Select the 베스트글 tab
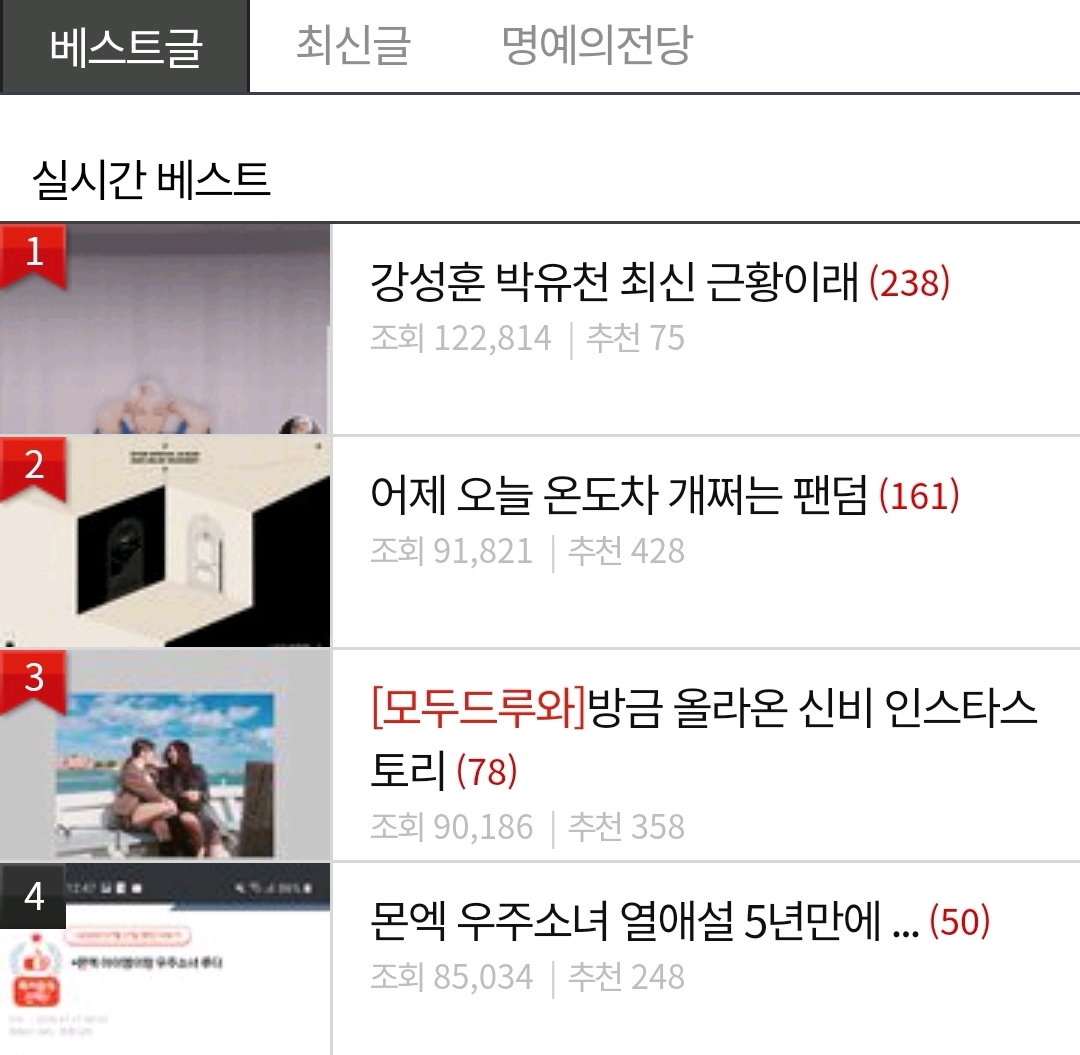The height and width of the screenshot is (1055, 1080). [125, 46]
